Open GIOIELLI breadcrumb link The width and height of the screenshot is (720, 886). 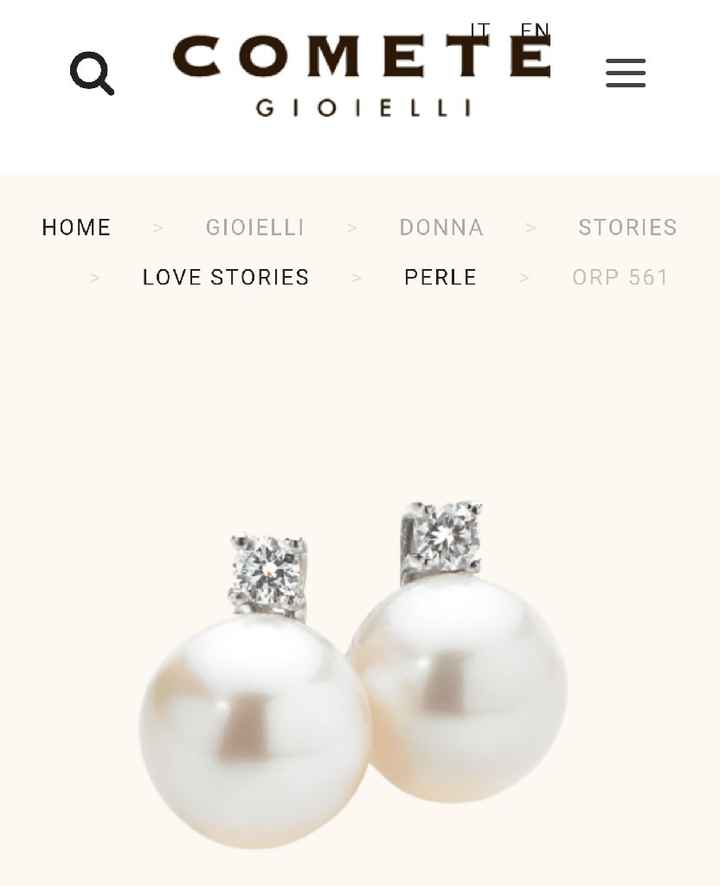[255, 228]
